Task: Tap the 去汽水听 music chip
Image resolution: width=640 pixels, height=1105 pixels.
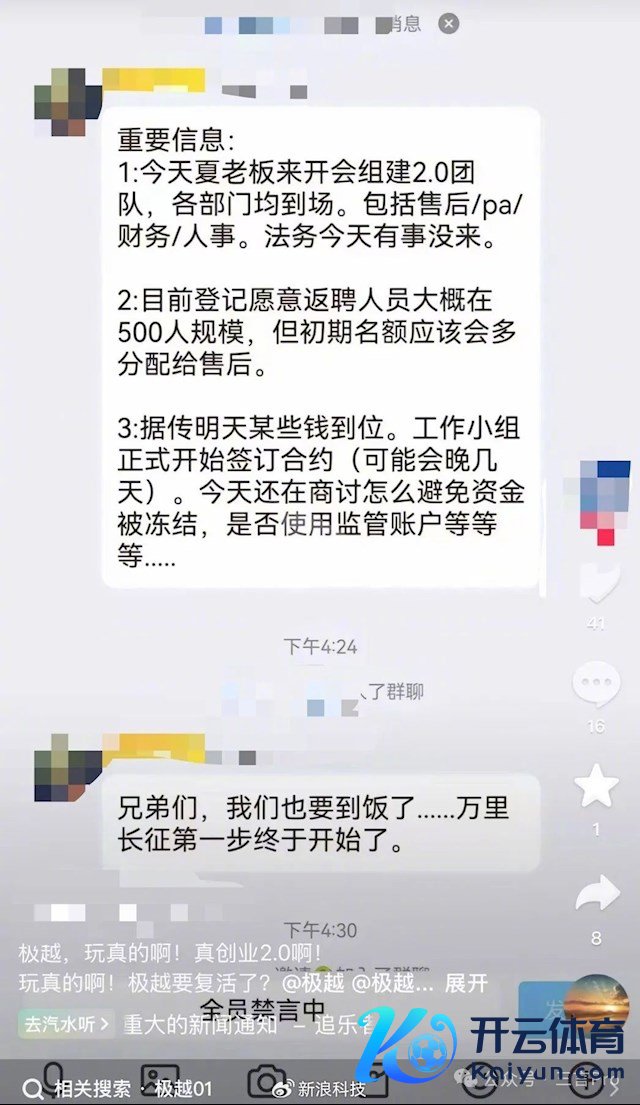Action: [66, 1024]
